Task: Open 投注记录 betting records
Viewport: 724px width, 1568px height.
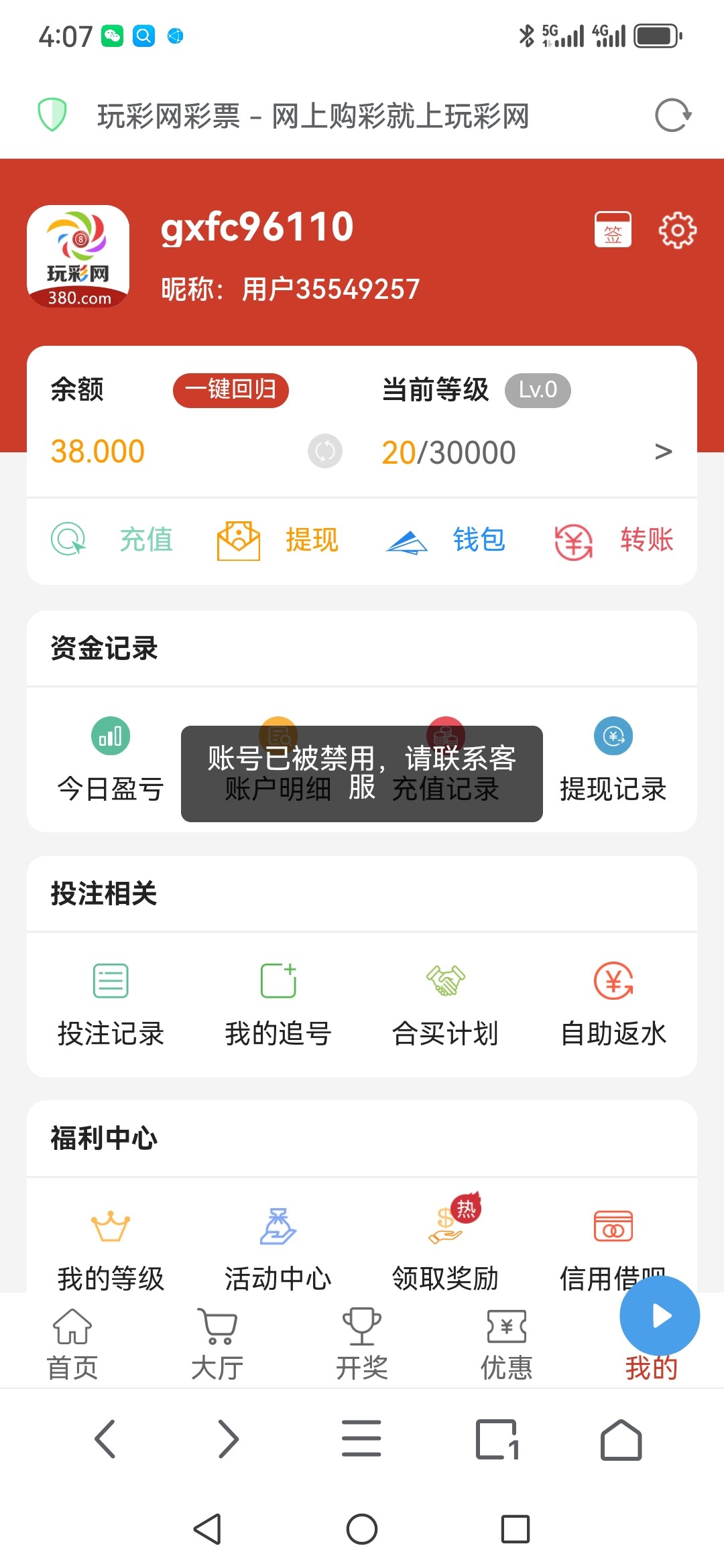Action: [111, 1004]
